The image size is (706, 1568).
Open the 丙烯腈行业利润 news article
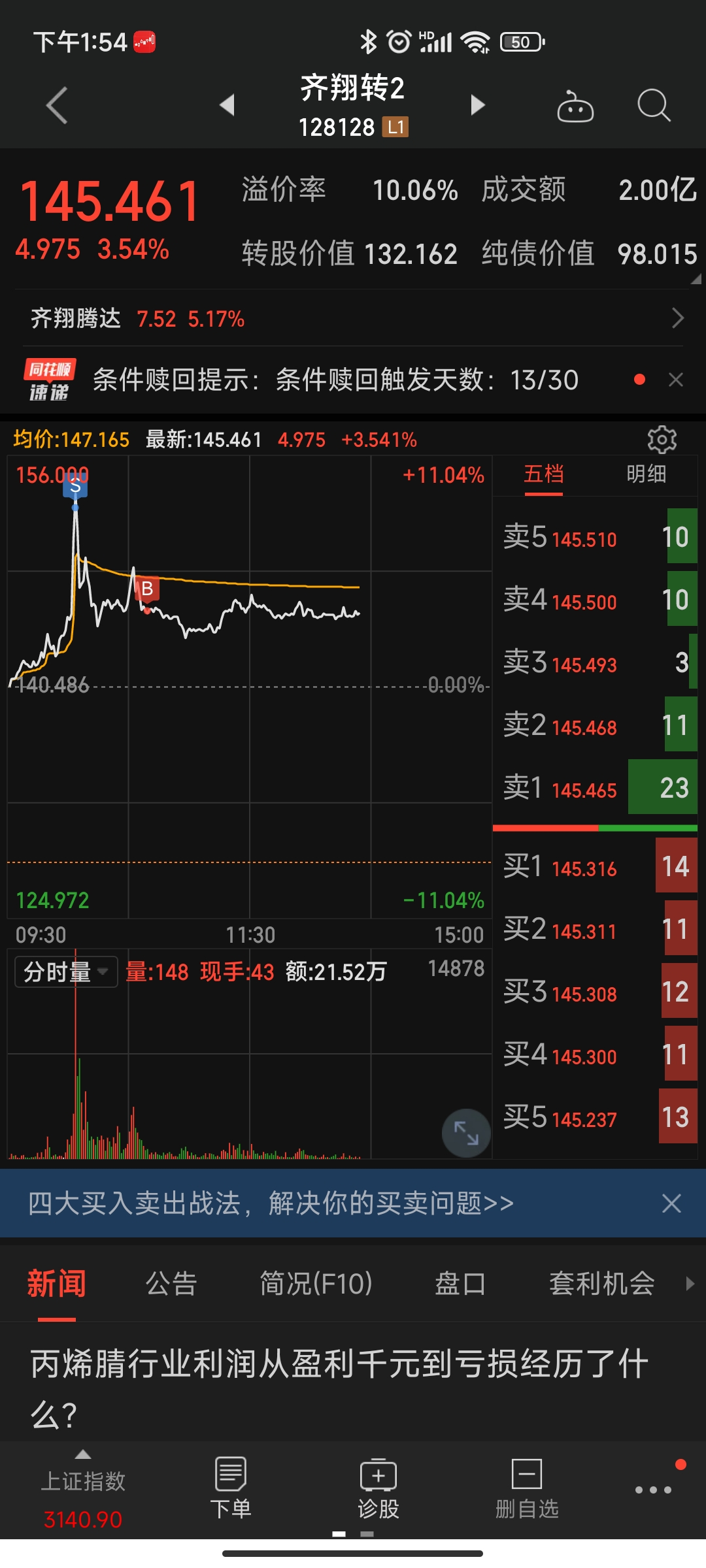click(x=340, y=1388)
